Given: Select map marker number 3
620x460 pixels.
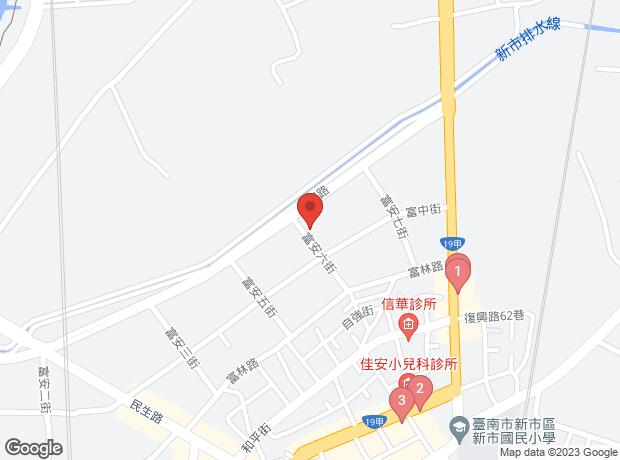Looking at the screenshot, I should (x=402, y=404).
